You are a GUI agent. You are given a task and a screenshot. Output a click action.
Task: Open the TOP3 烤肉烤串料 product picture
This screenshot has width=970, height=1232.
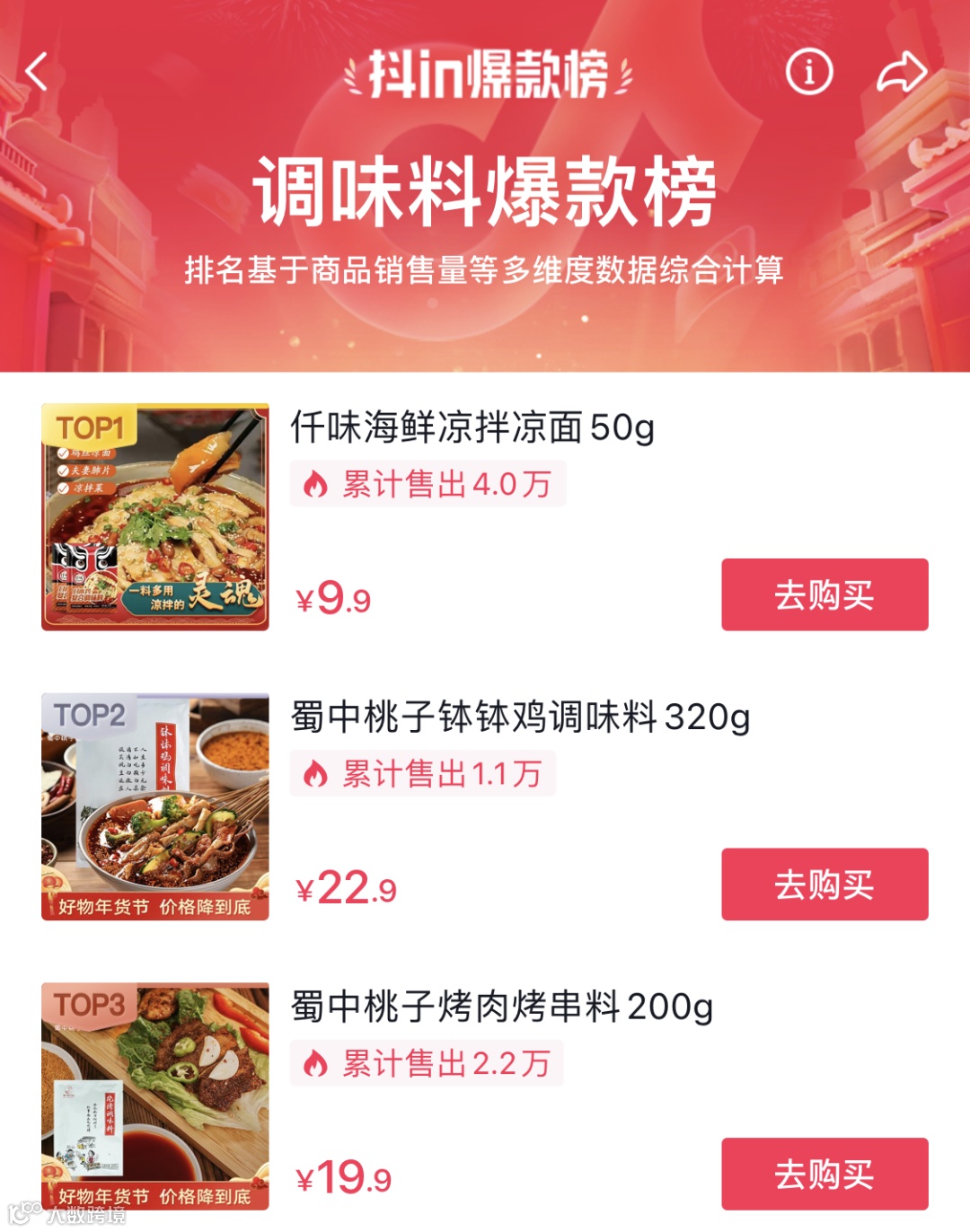click(155, 1096)
